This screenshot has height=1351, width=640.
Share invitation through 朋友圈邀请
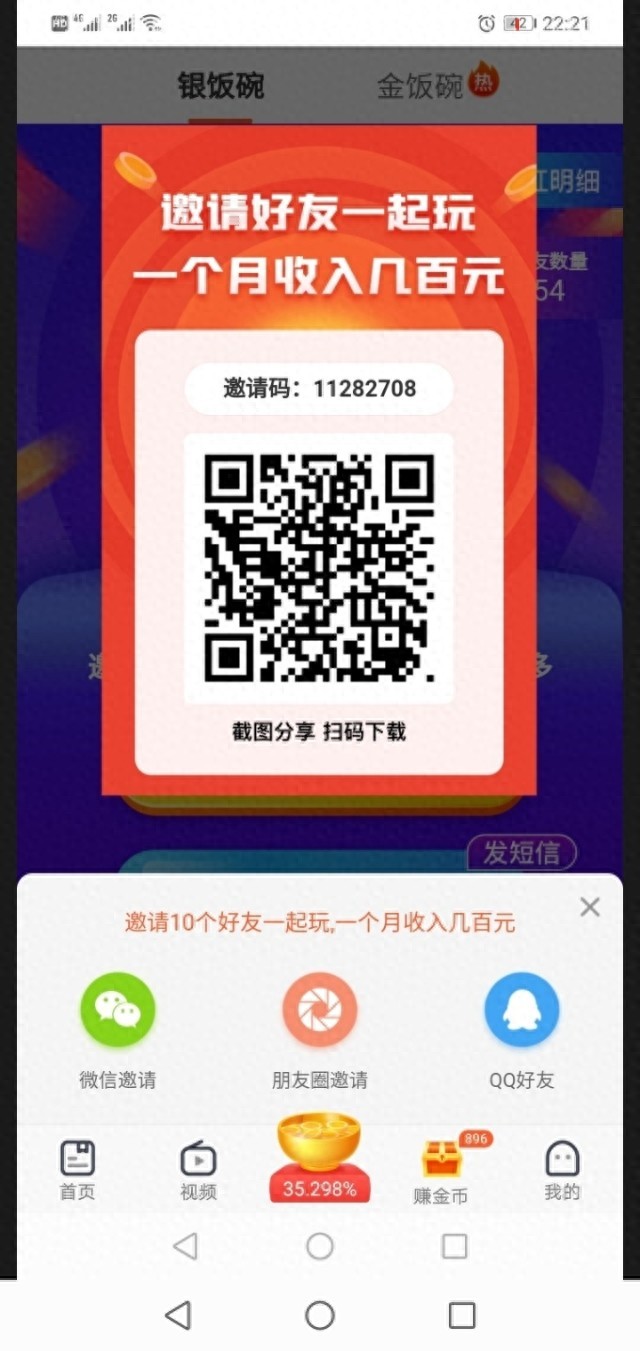click(320, 1011)
